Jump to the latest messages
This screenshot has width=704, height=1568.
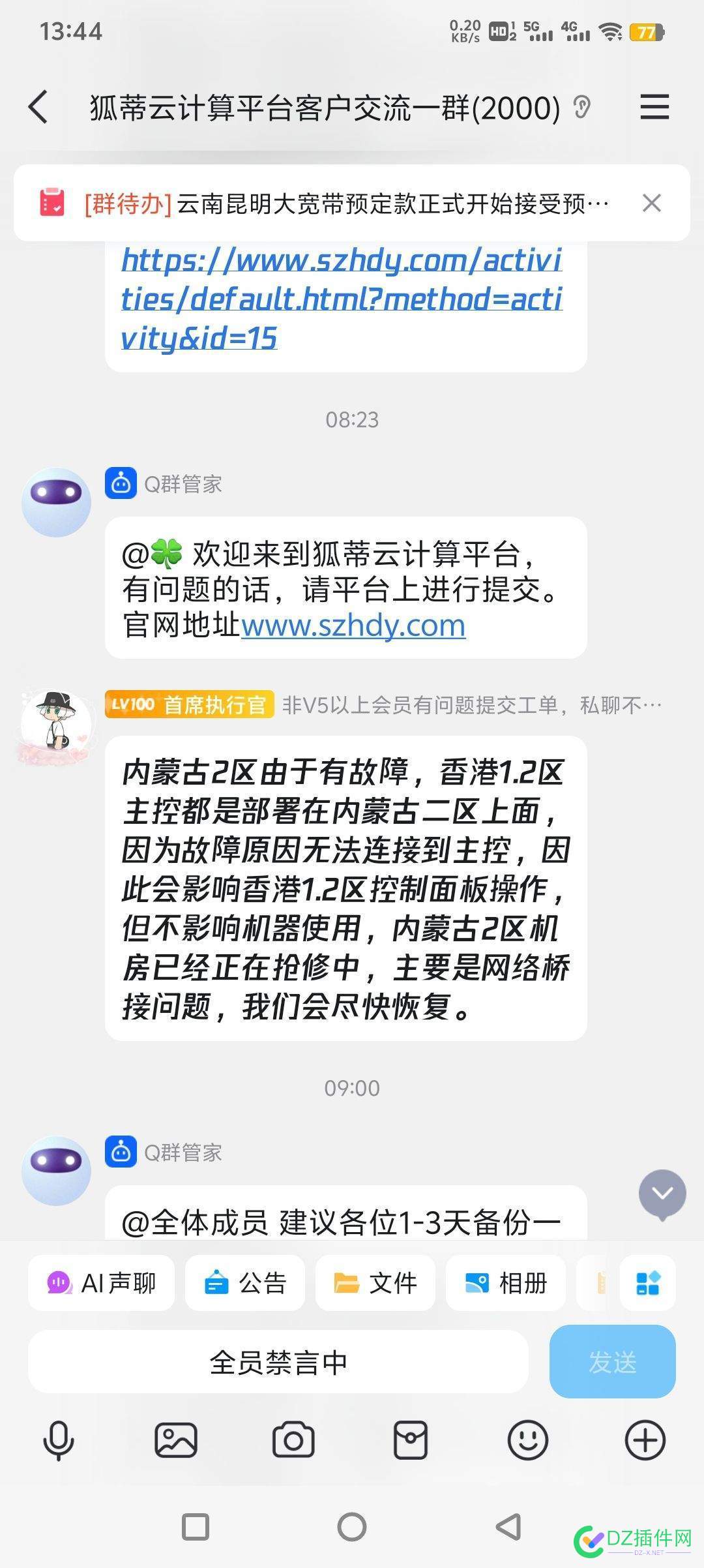tap(662, 1194)
